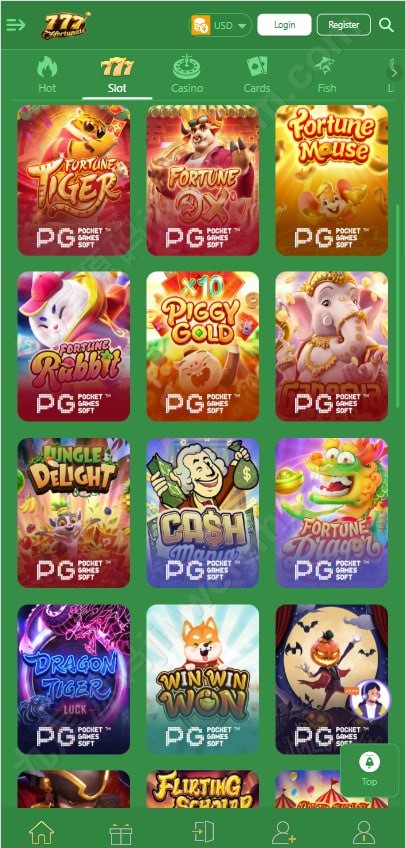Open the customer support avatar bubble
Image resolution: width=405 pixels, height=848 pixels.
(370, 700)
